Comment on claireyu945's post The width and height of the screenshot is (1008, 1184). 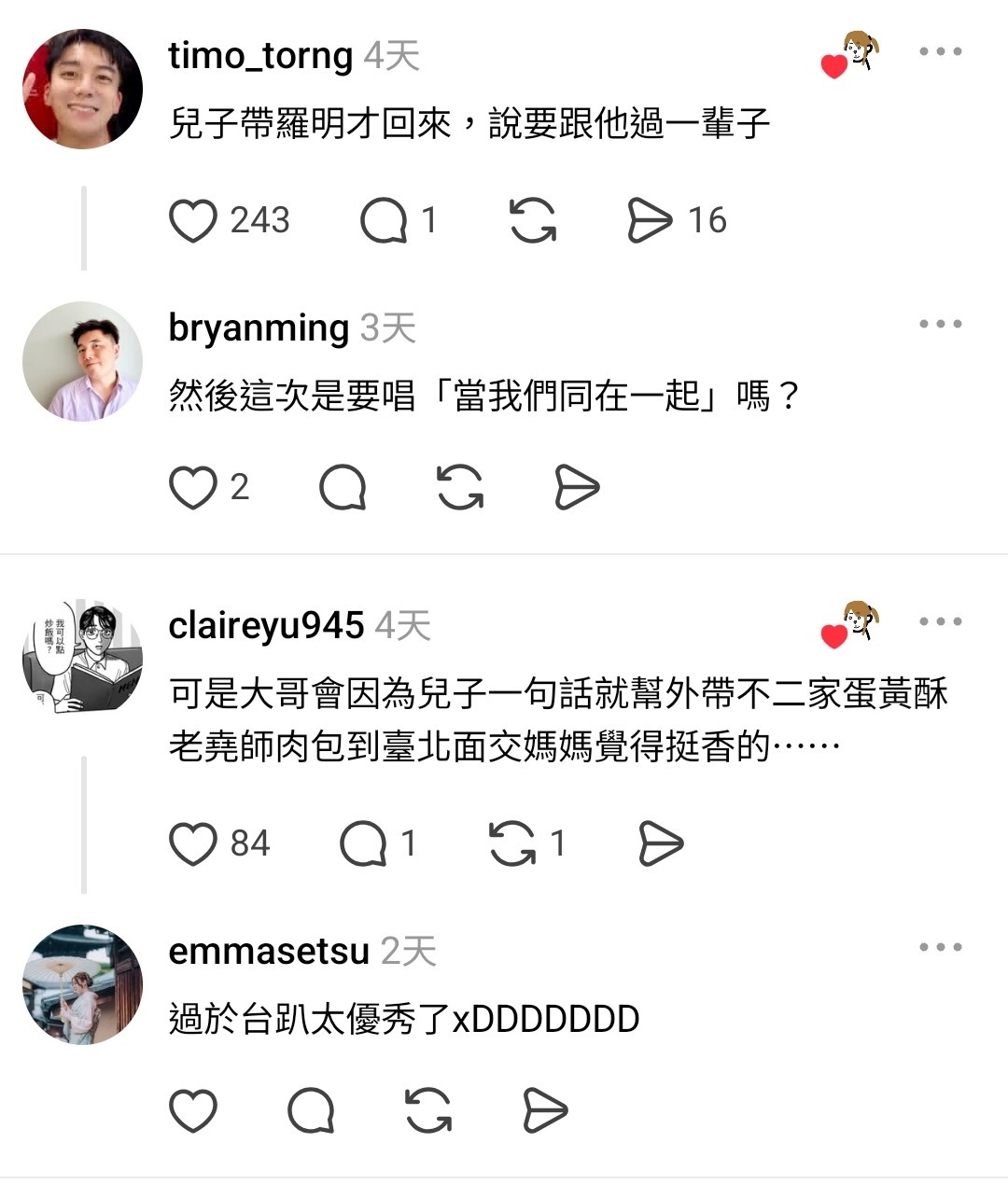363,843
